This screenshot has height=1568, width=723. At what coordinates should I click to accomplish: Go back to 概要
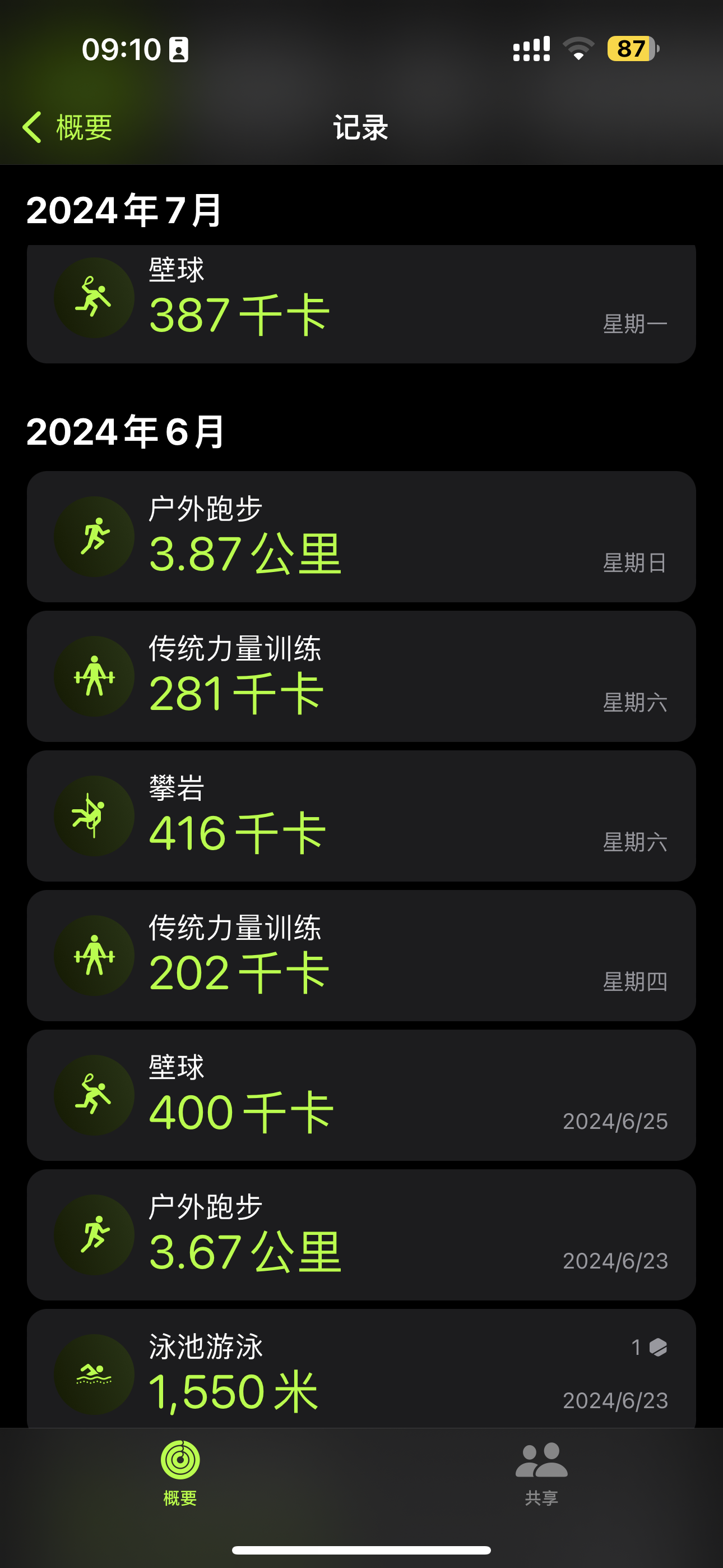point(68,127)
